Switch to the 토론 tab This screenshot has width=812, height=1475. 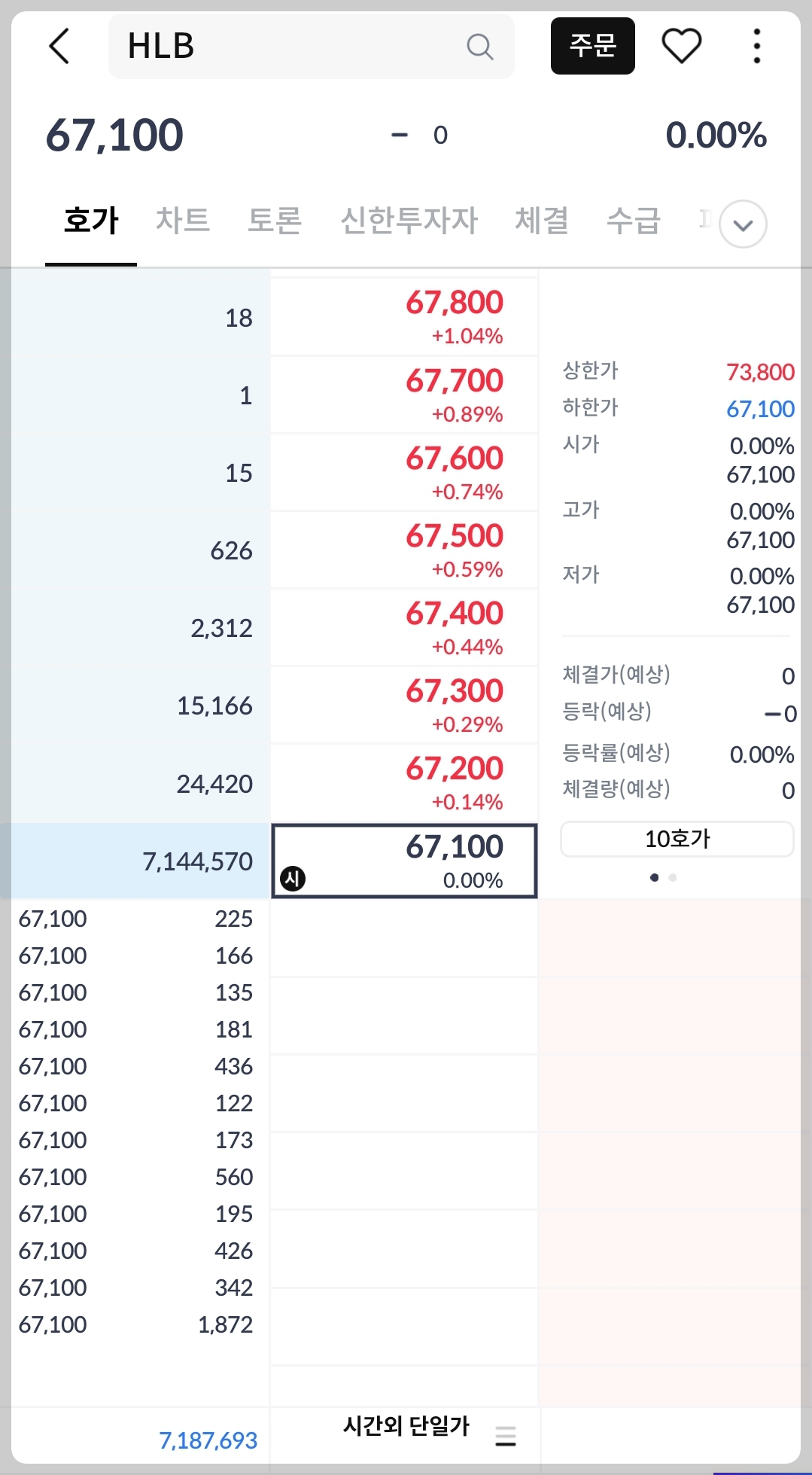coord(275,221)
